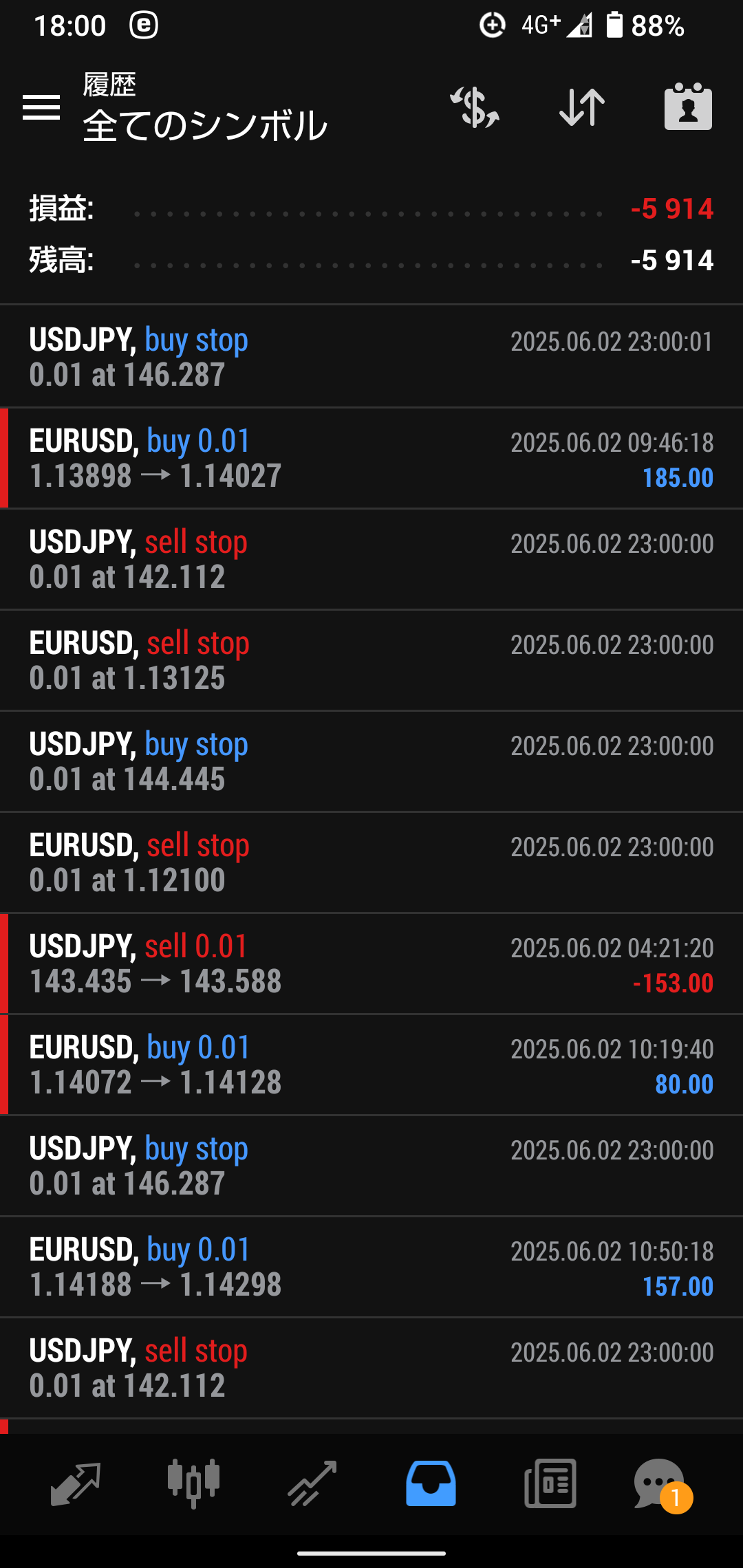Image resolution: width=743 pixels, height=1568 pixels.
Task: Switch to the Charts candlestick tab
Action: 194,1484
